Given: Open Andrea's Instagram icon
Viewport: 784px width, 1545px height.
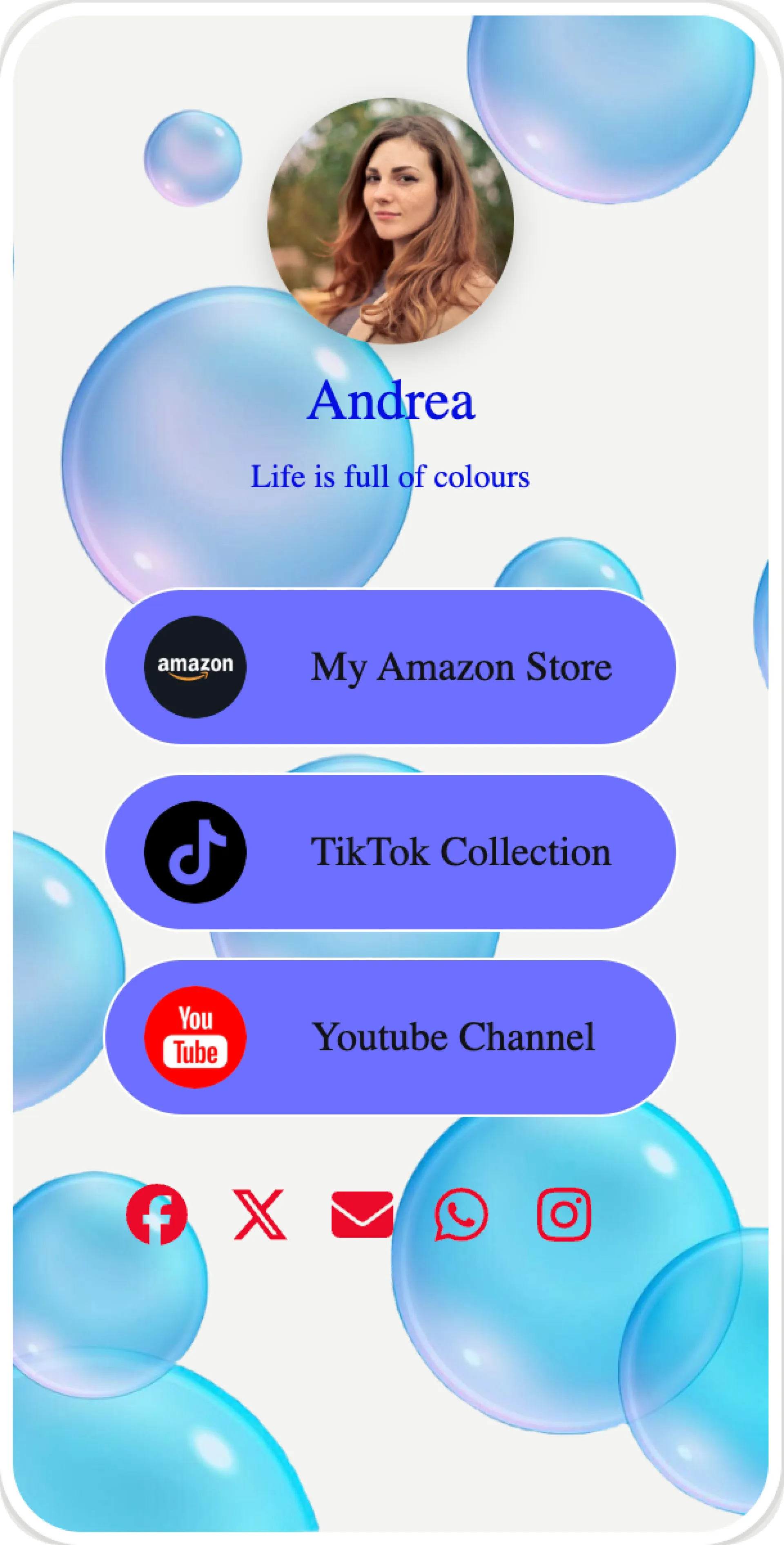Looking at the screenshot, I should (564, 1215).
